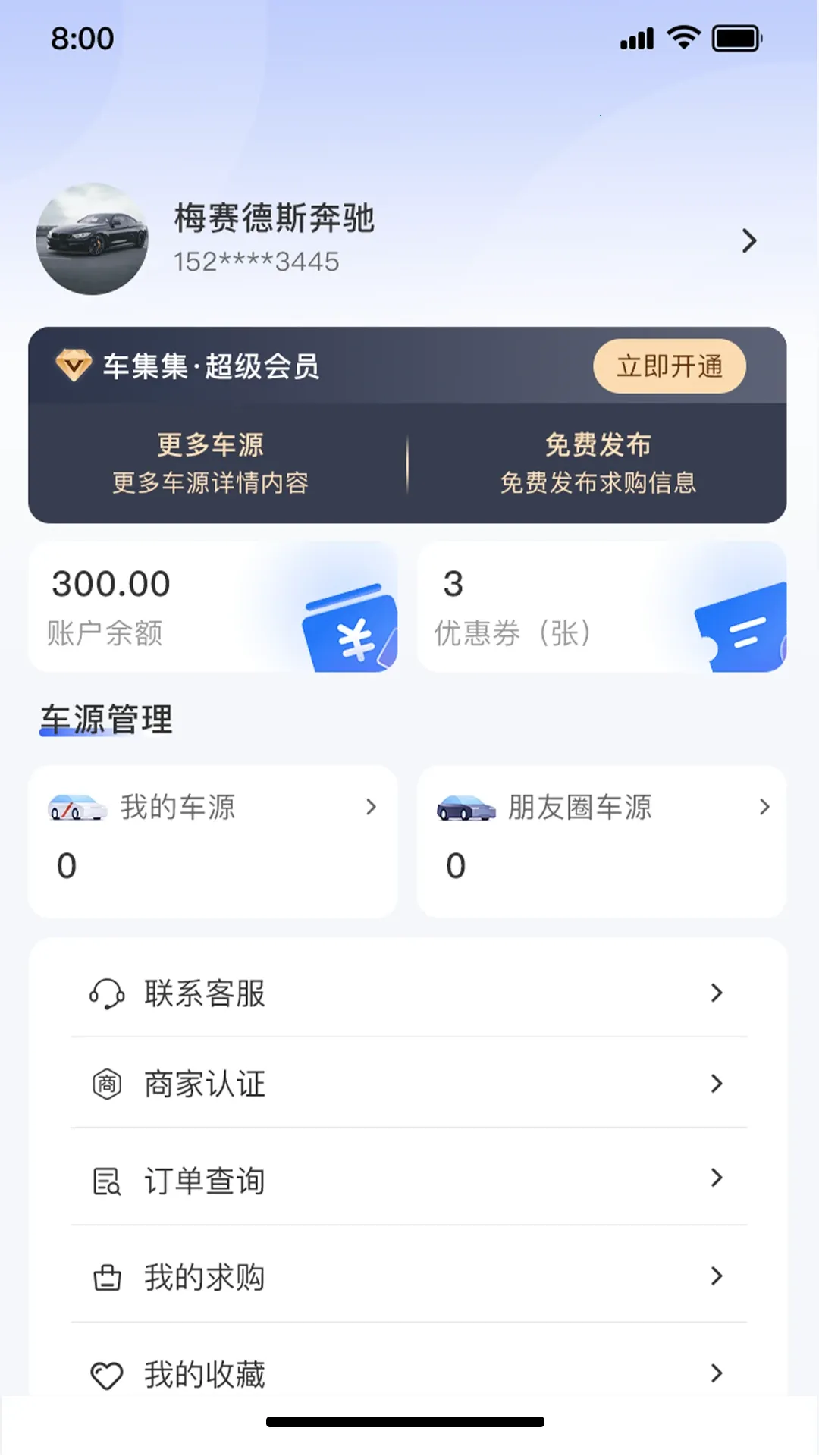Tap the user avatar photo
The height and width of the screenshot is (1456, 819).
tap(92, 240)
